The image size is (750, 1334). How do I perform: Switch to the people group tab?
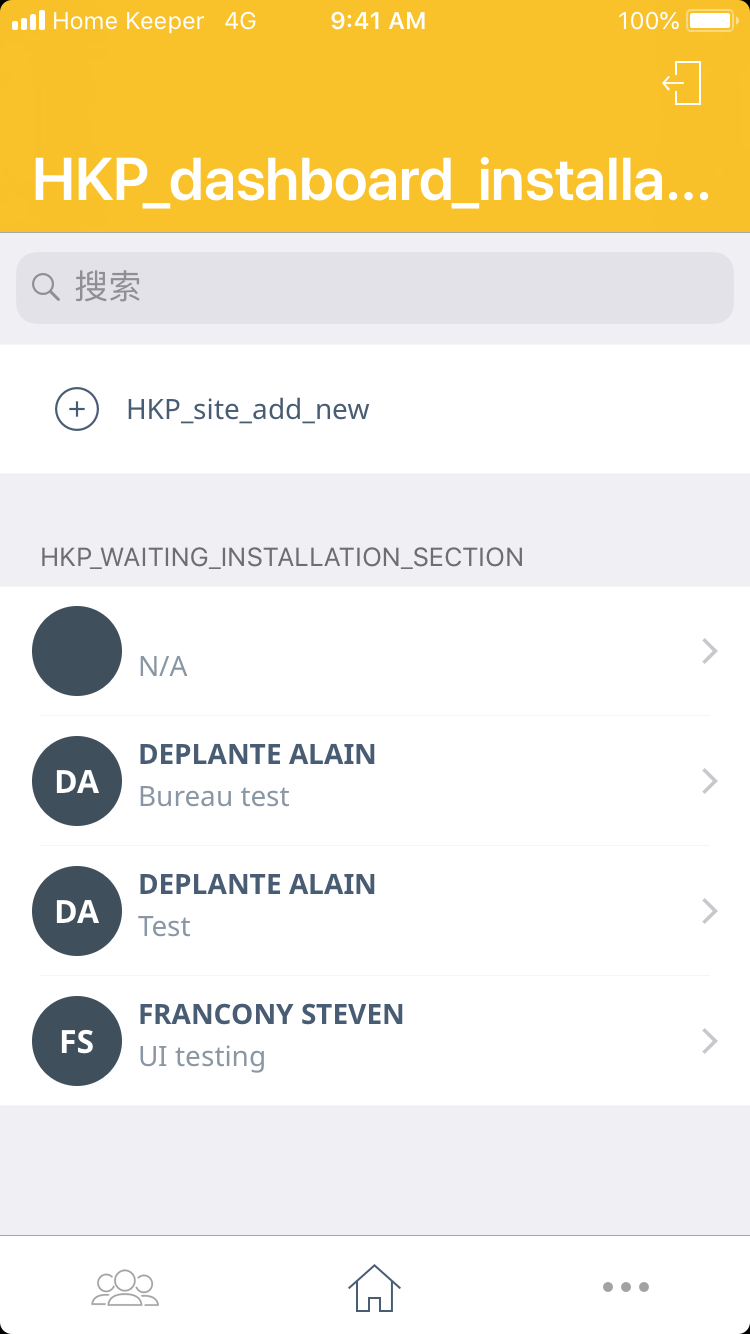coord(125,1287)
